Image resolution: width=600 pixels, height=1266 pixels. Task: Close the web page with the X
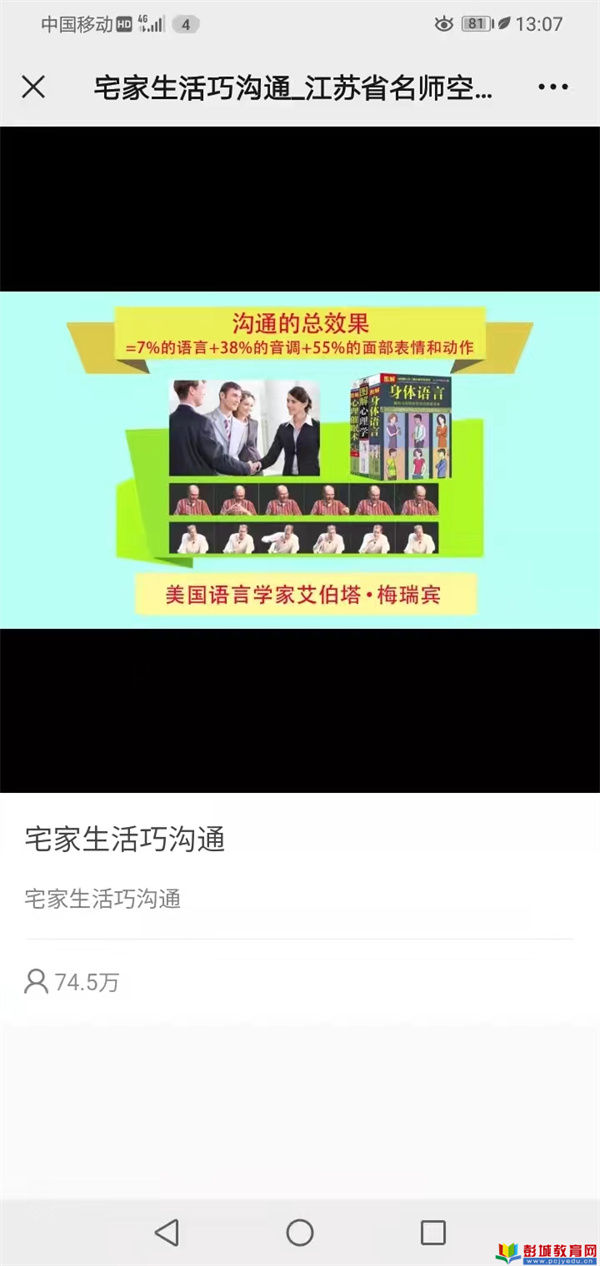(x=33, y=87)
